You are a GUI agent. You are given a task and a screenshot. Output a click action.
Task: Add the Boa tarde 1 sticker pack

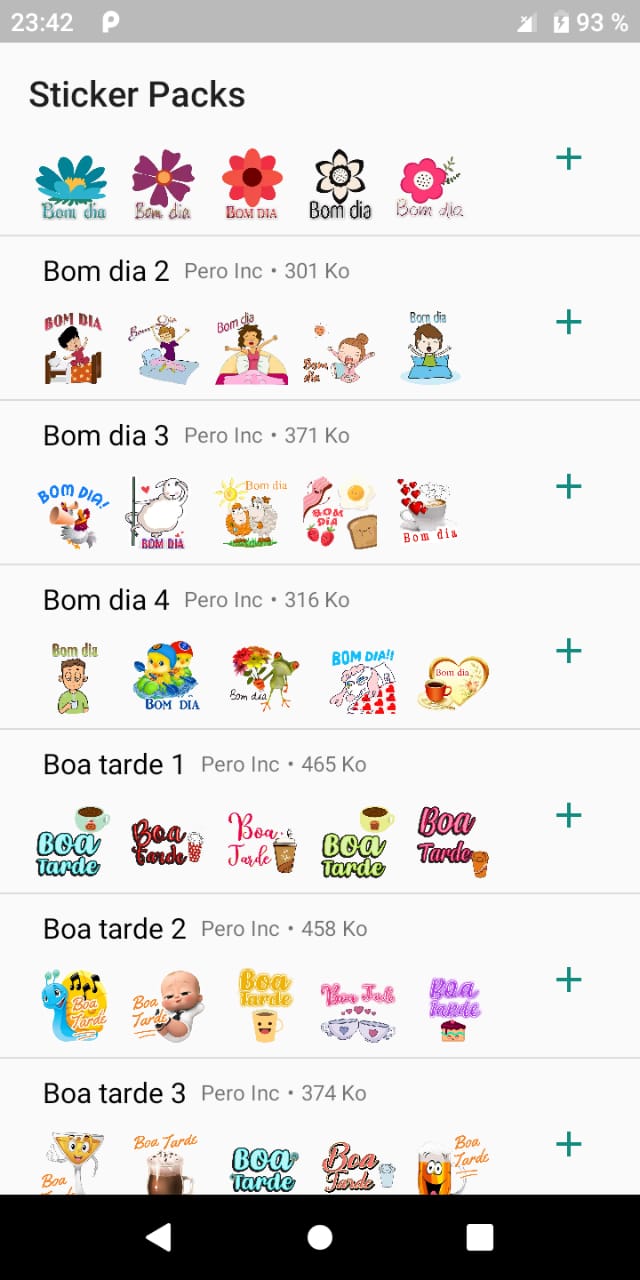[x=568, y=815]
